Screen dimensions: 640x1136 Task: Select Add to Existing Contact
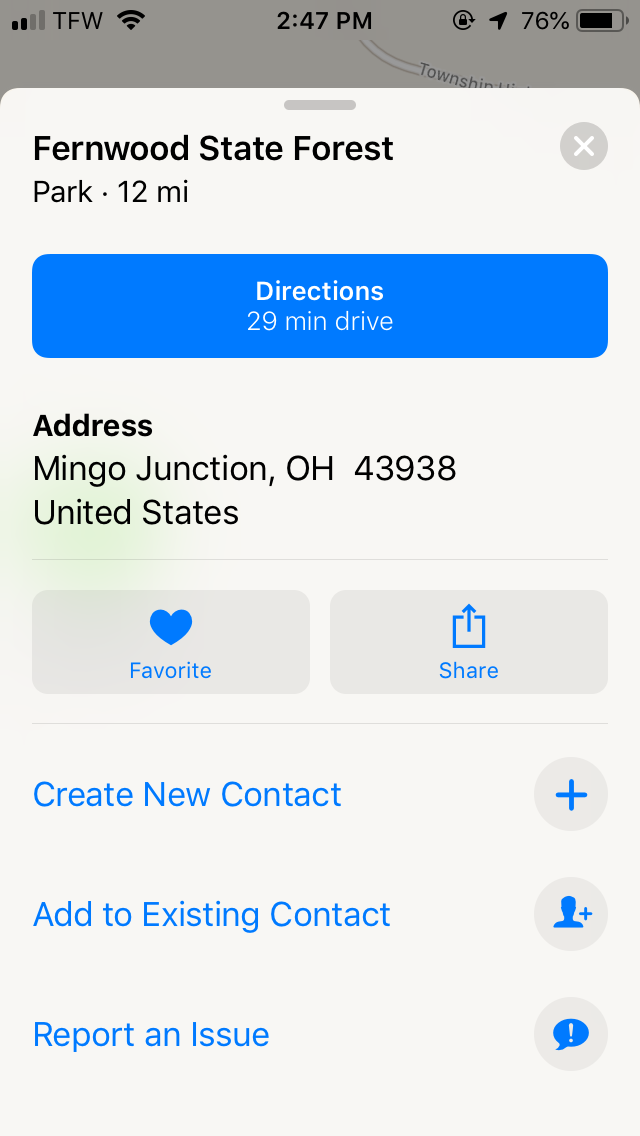pyautogui.click(x=212, y=915)
